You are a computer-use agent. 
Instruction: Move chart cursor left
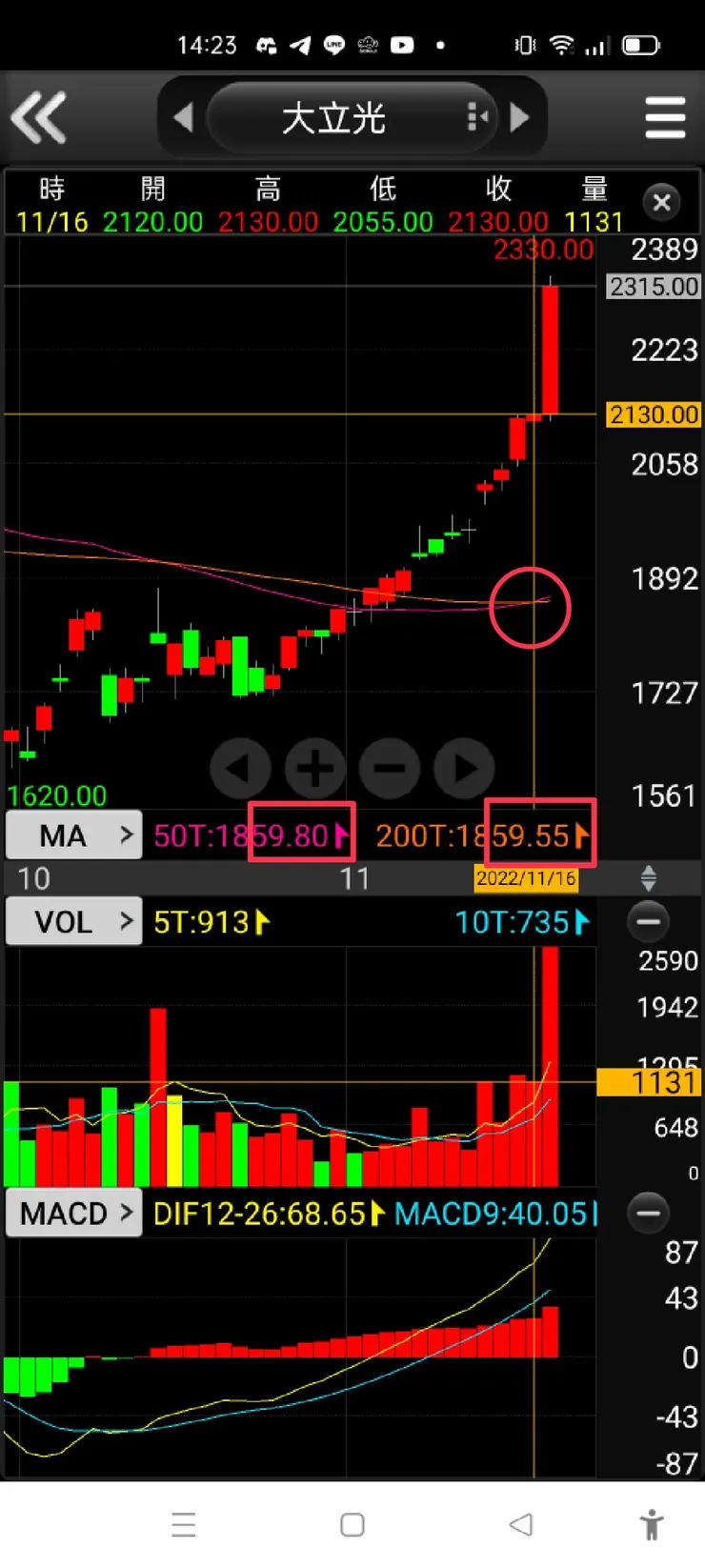click(240, 768)
